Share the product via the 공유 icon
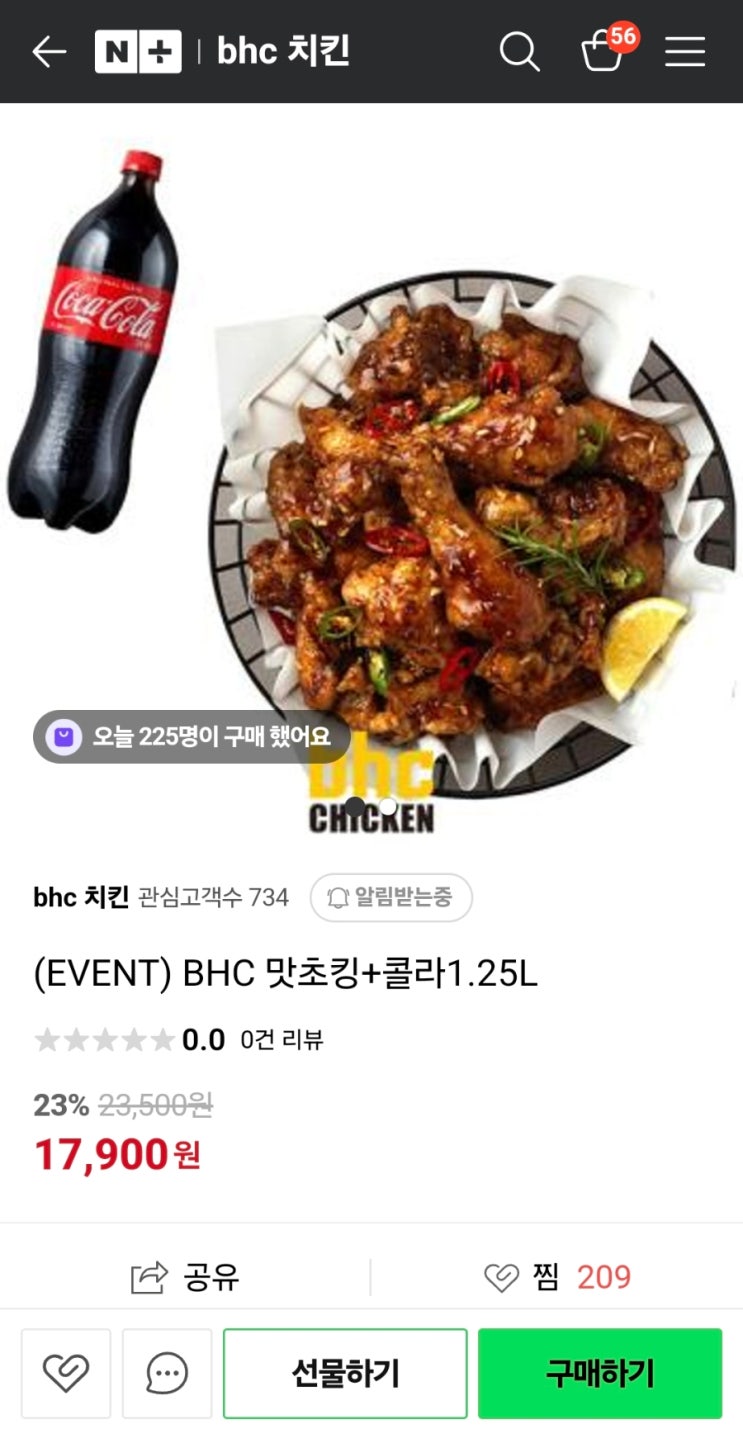Image resolution: width=743 pixels, height=1448 pixels. pos(185,1277)
